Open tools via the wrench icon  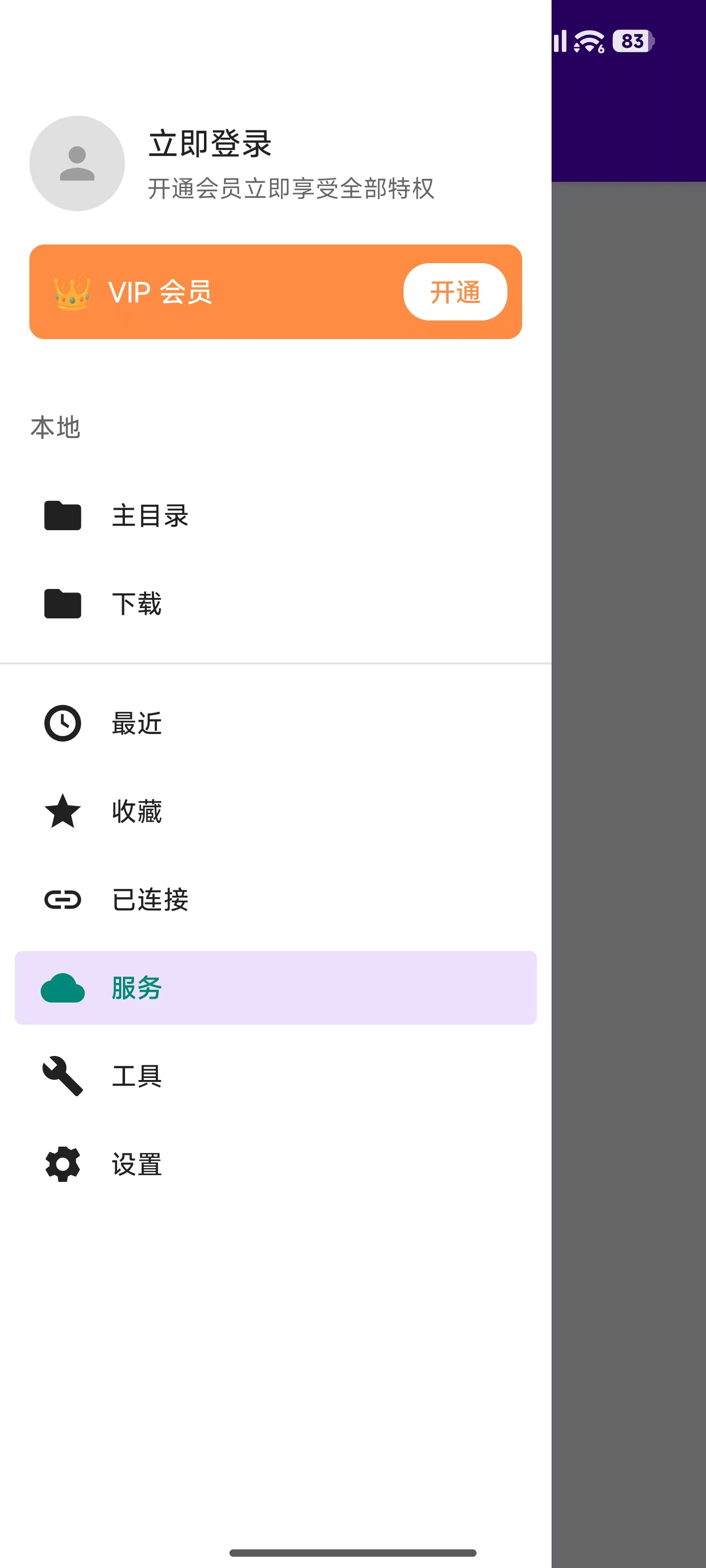63,1076
